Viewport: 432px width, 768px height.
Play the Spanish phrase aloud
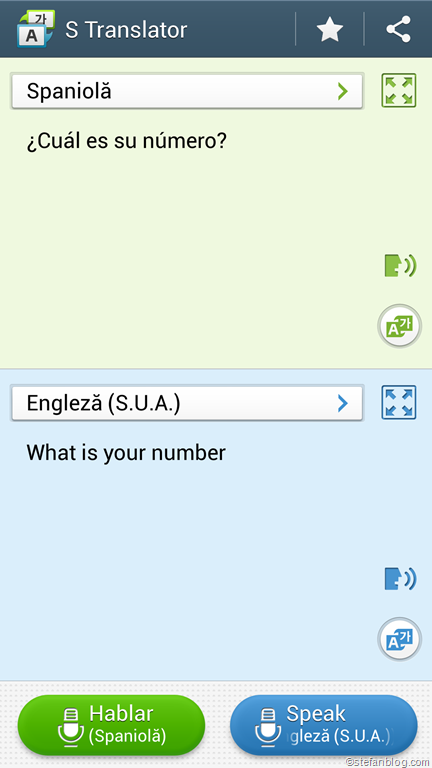(400, 266)
